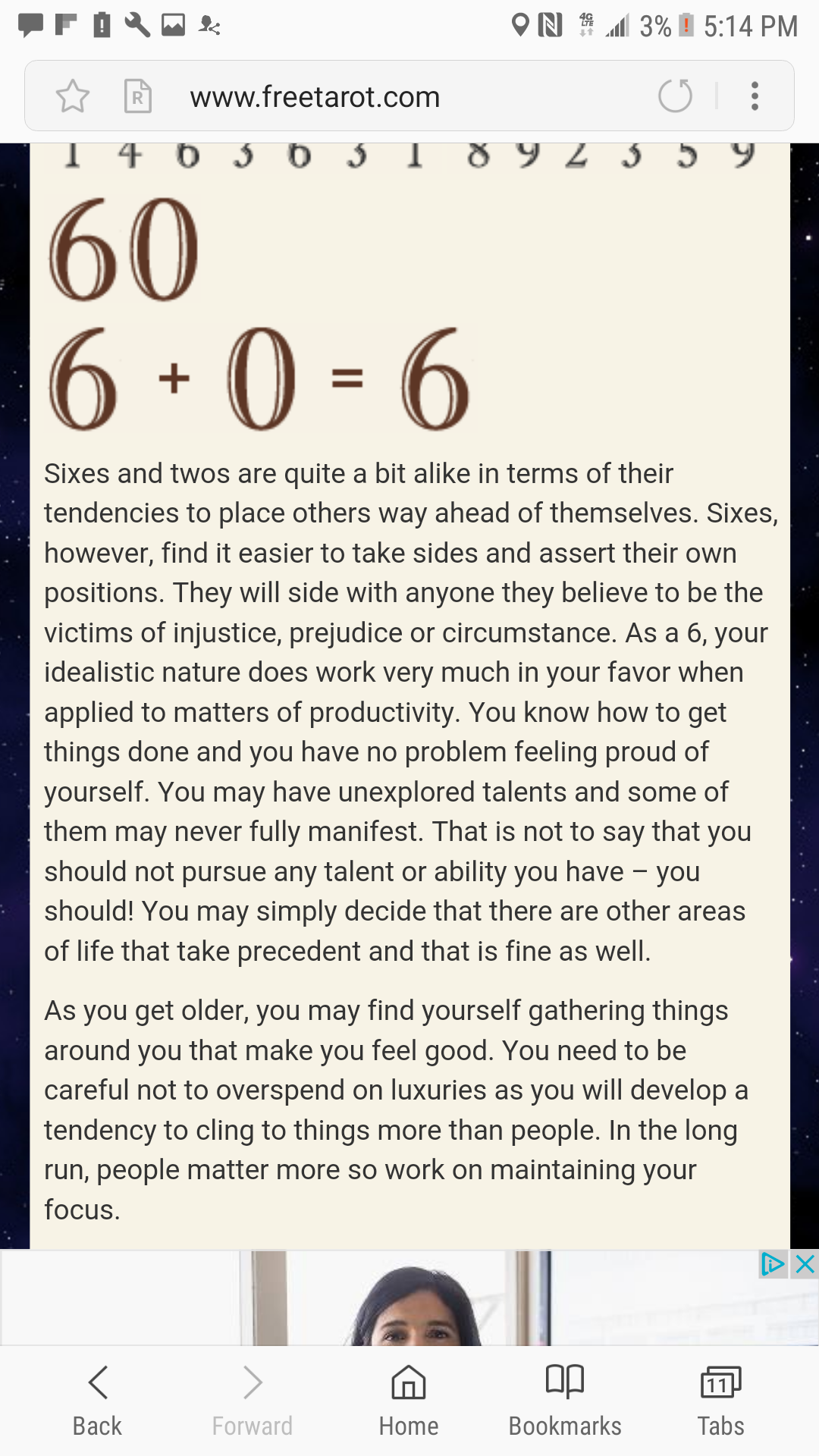Viewport: 819px width, 1456px height.
Task: Close the banner ad
Action: tap(805, 1264)
